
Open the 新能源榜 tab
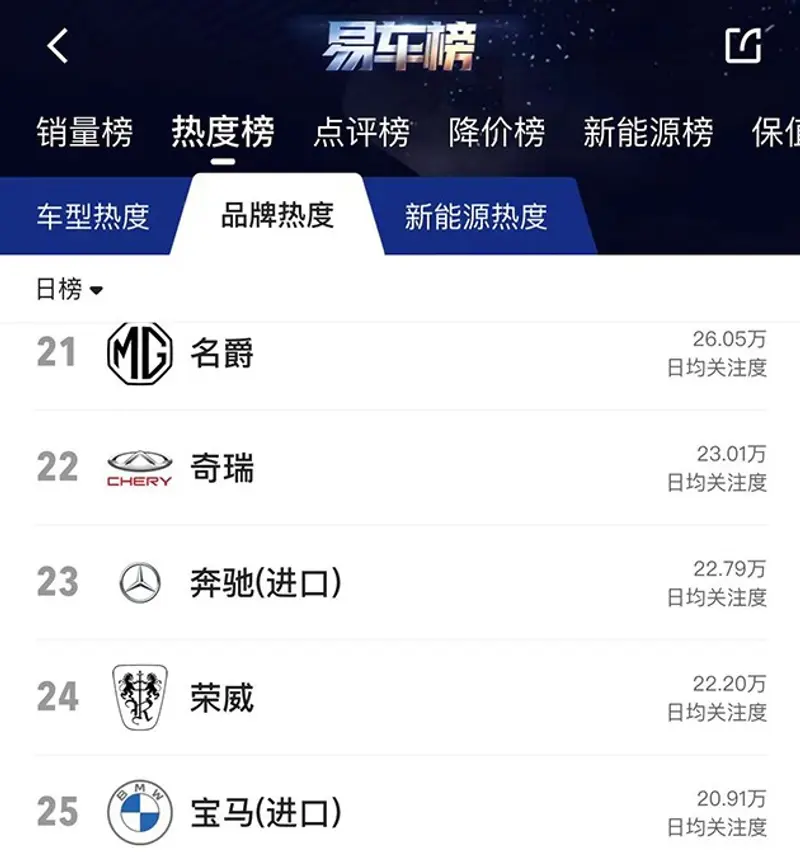pyautogui.click(x=648, y=132)
